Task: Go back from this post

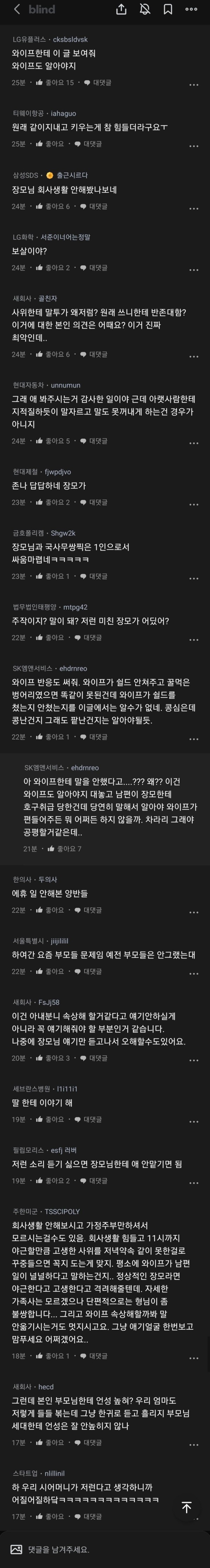Action: (16, 9)
